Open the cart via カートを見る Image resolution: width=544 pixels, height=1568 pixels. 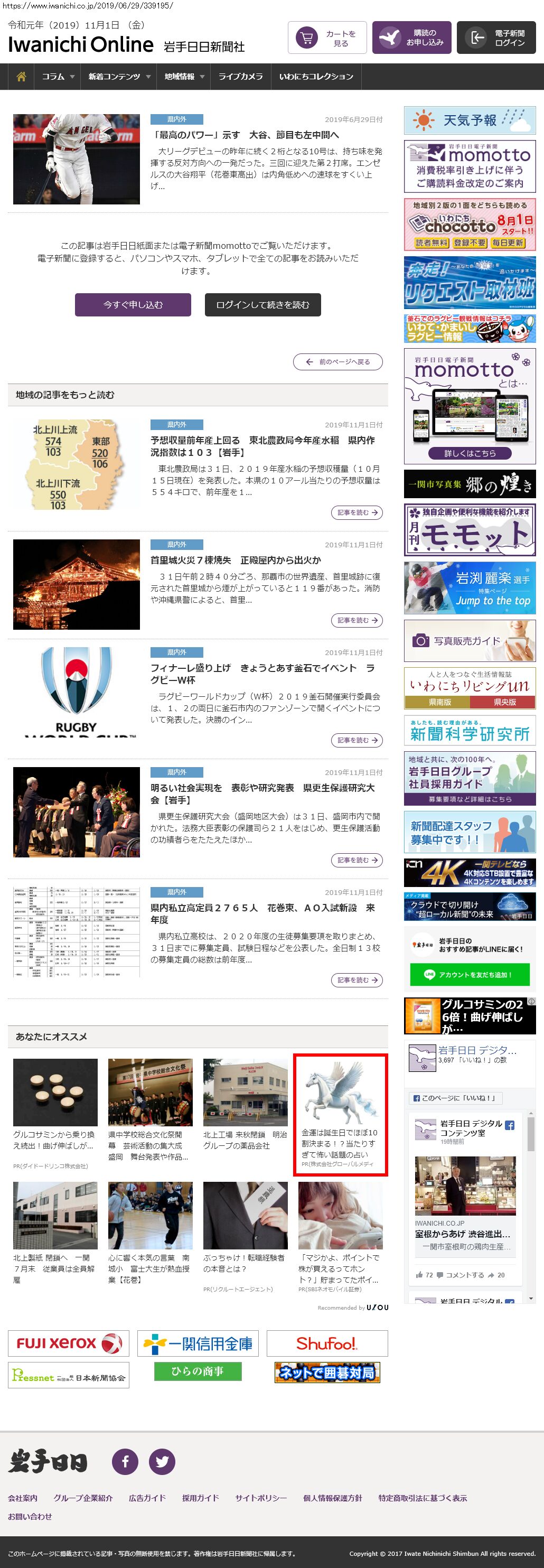click(x=327, y=38)
